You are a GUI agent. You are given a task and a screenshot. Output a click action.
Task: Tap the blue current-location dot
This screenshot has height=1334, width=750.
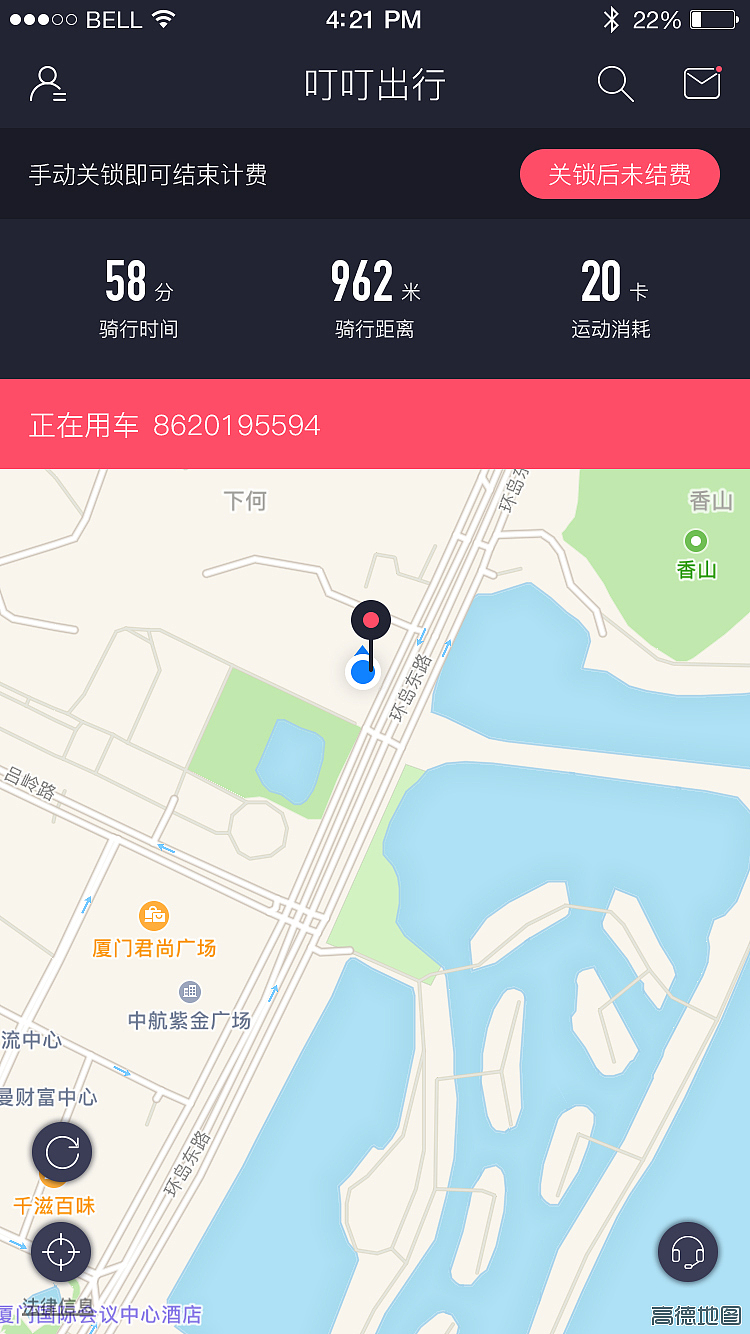[362, 671]
